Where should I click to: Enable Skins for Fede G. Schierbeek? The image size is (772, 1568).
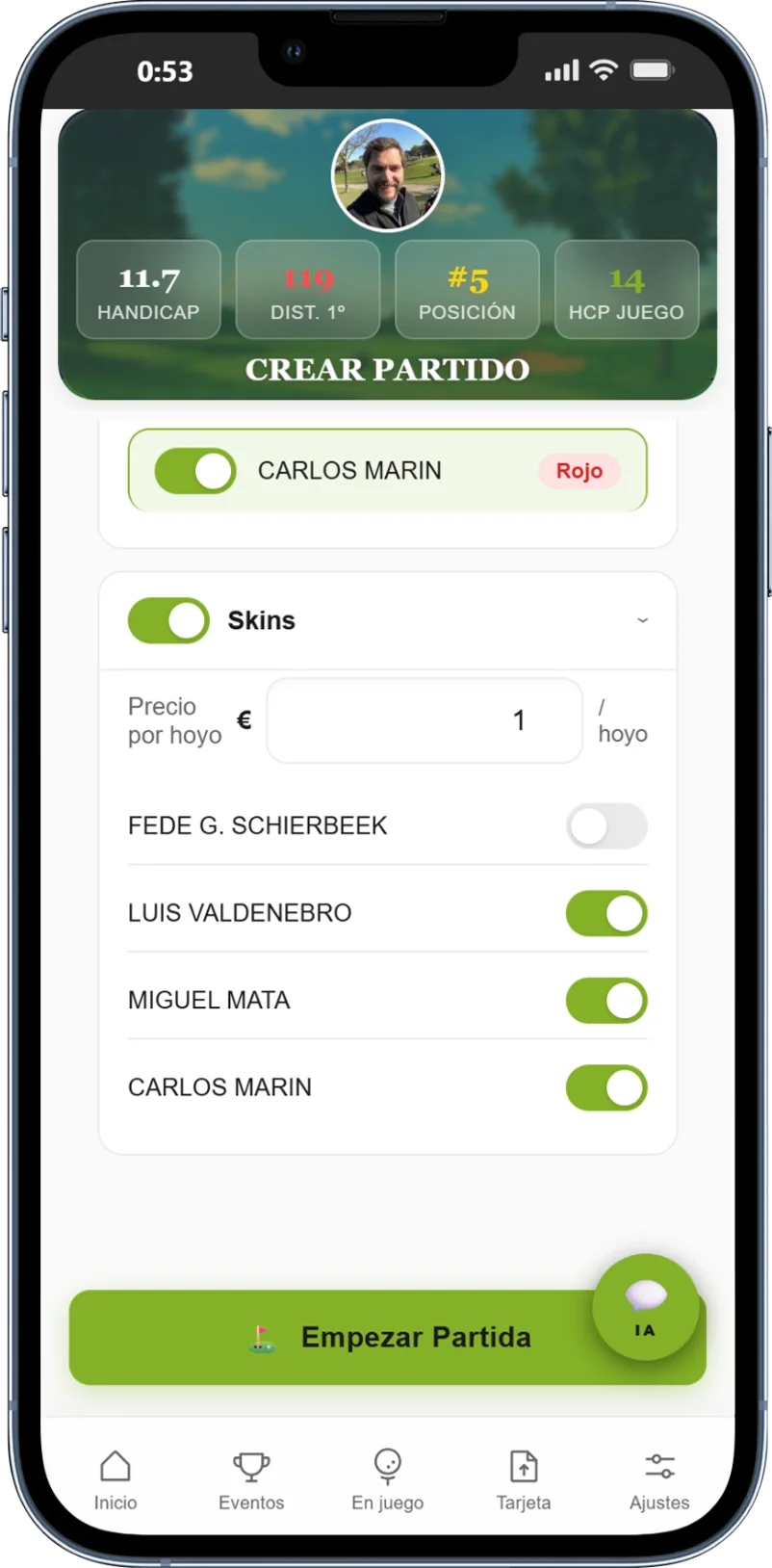605,826
